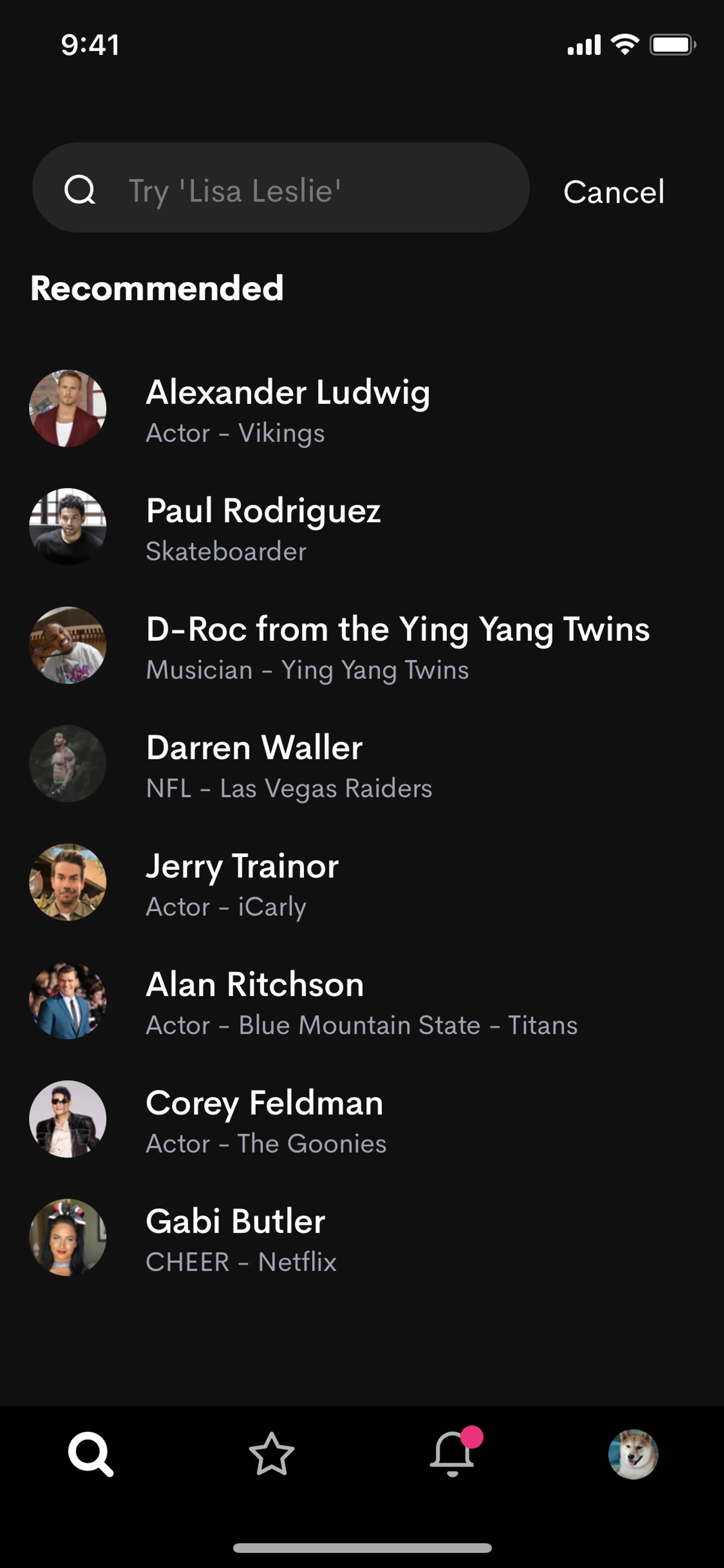The width and height of the screenshot is (724, 1568).
Task: Open Alexander Ludwig's profile
Action: (x=287, y=409)
